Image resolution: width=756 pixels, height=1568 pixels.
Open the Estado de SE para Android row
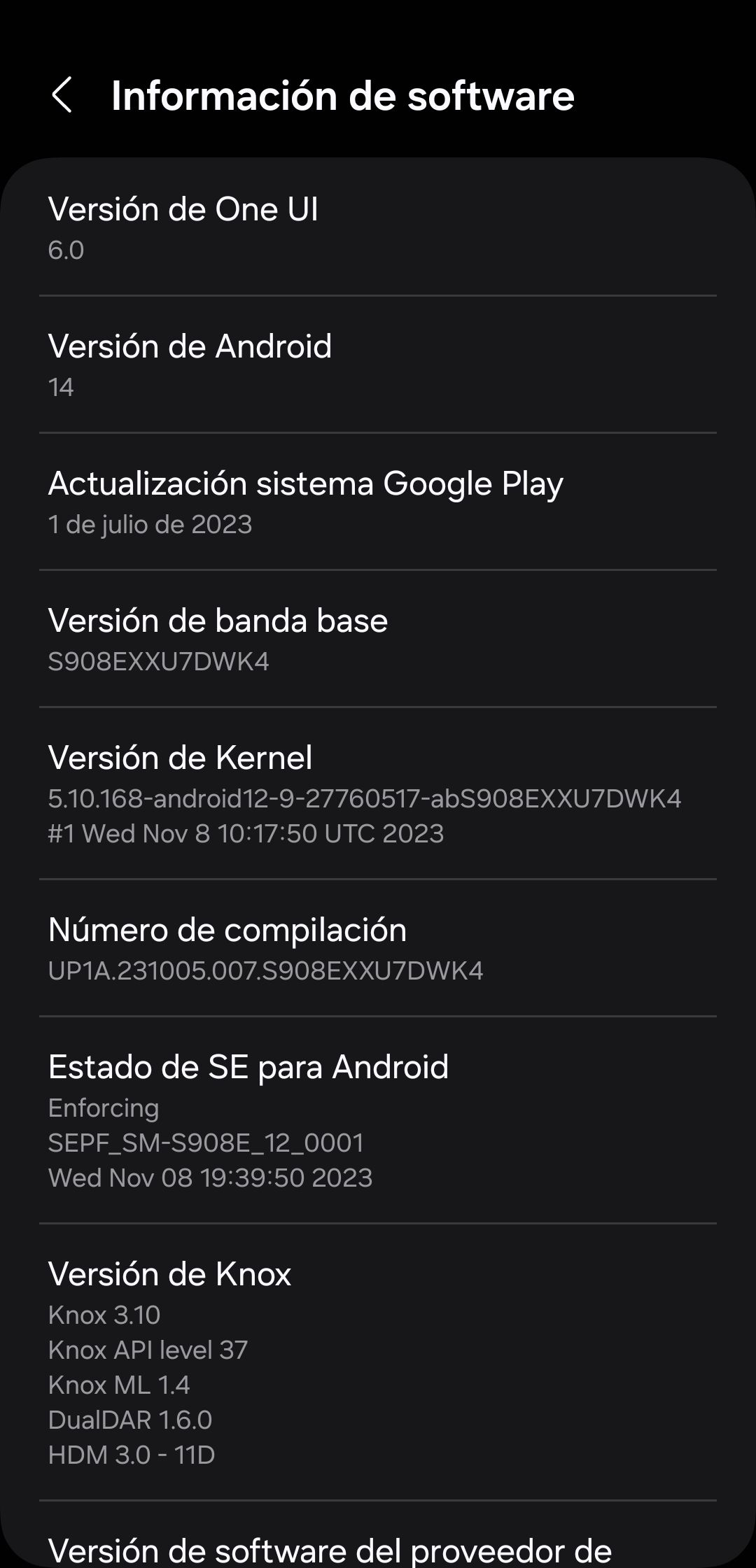point(248,1067)
